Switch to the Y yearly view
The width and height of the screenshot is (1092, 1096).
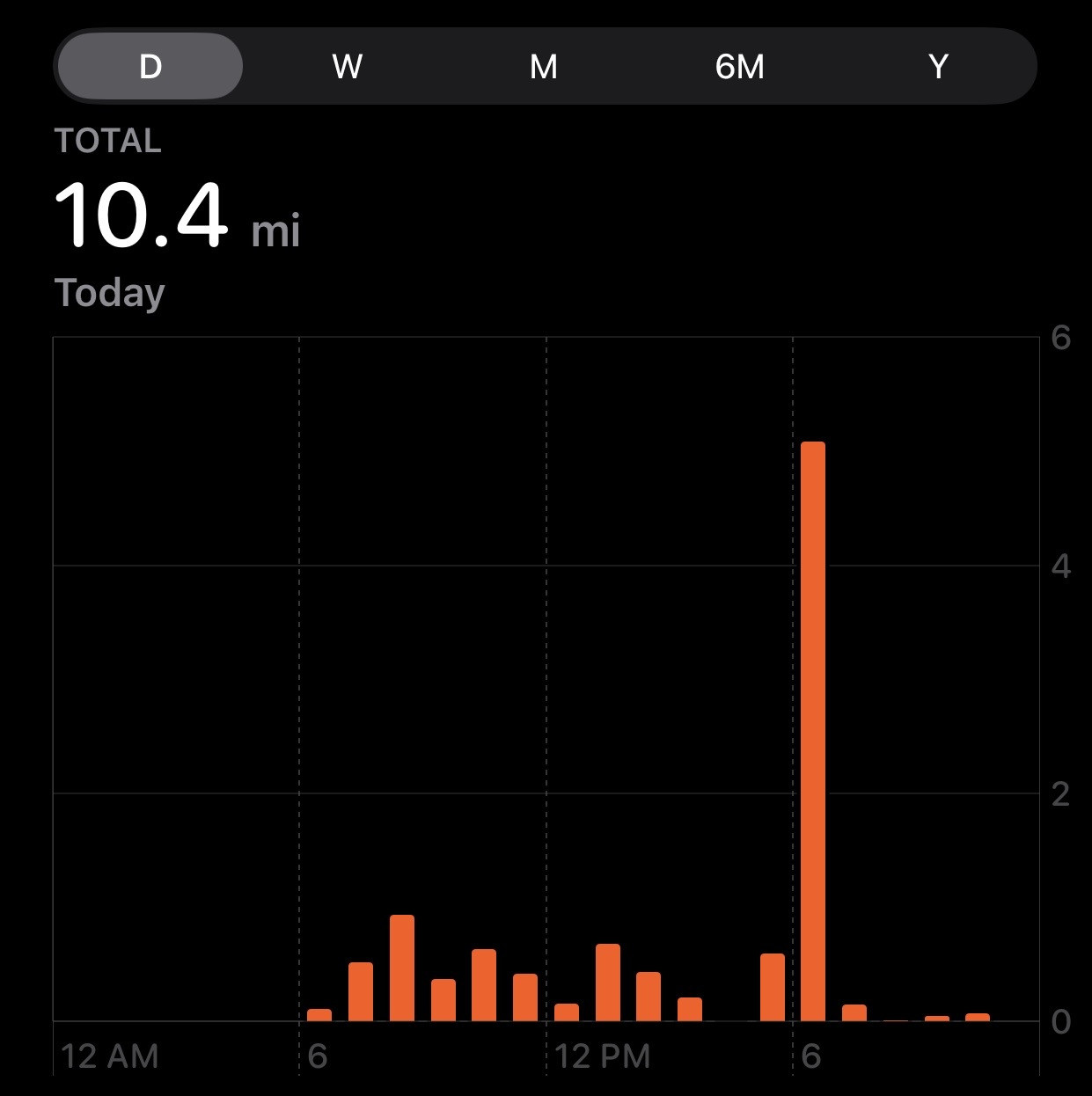(x=938, y=66)
